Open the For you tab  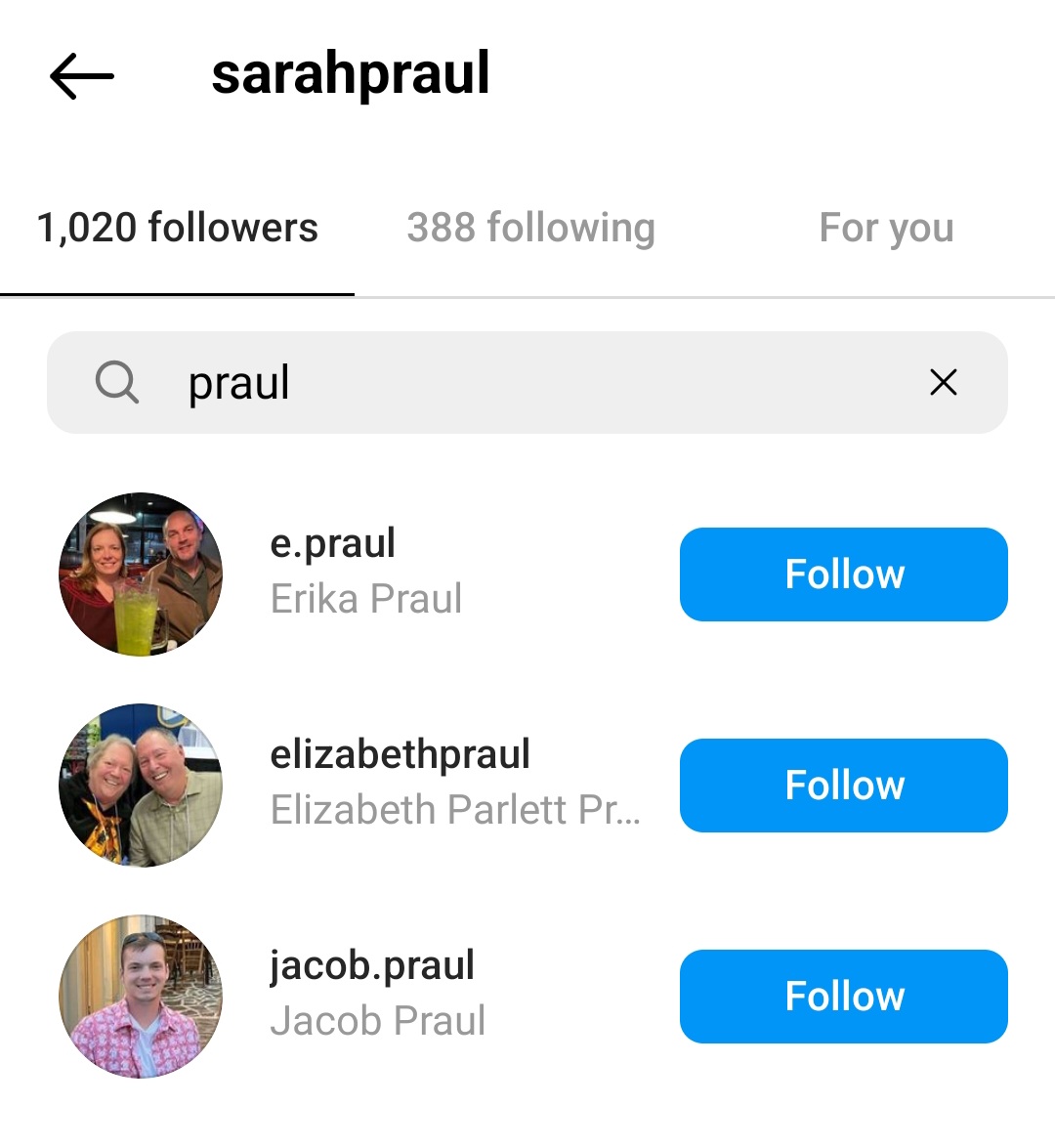tap(886, 228)
